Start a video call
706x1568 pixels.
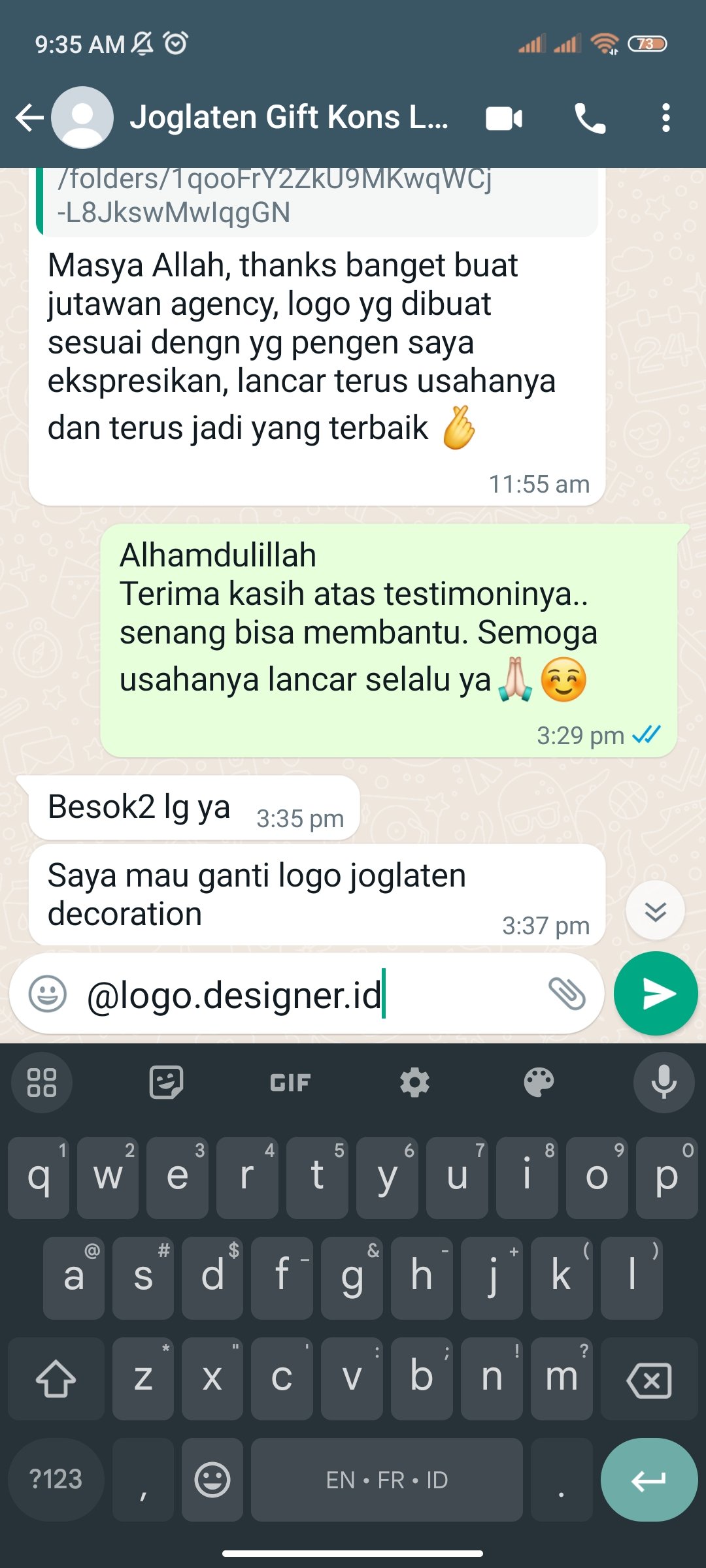coord(504,118)
